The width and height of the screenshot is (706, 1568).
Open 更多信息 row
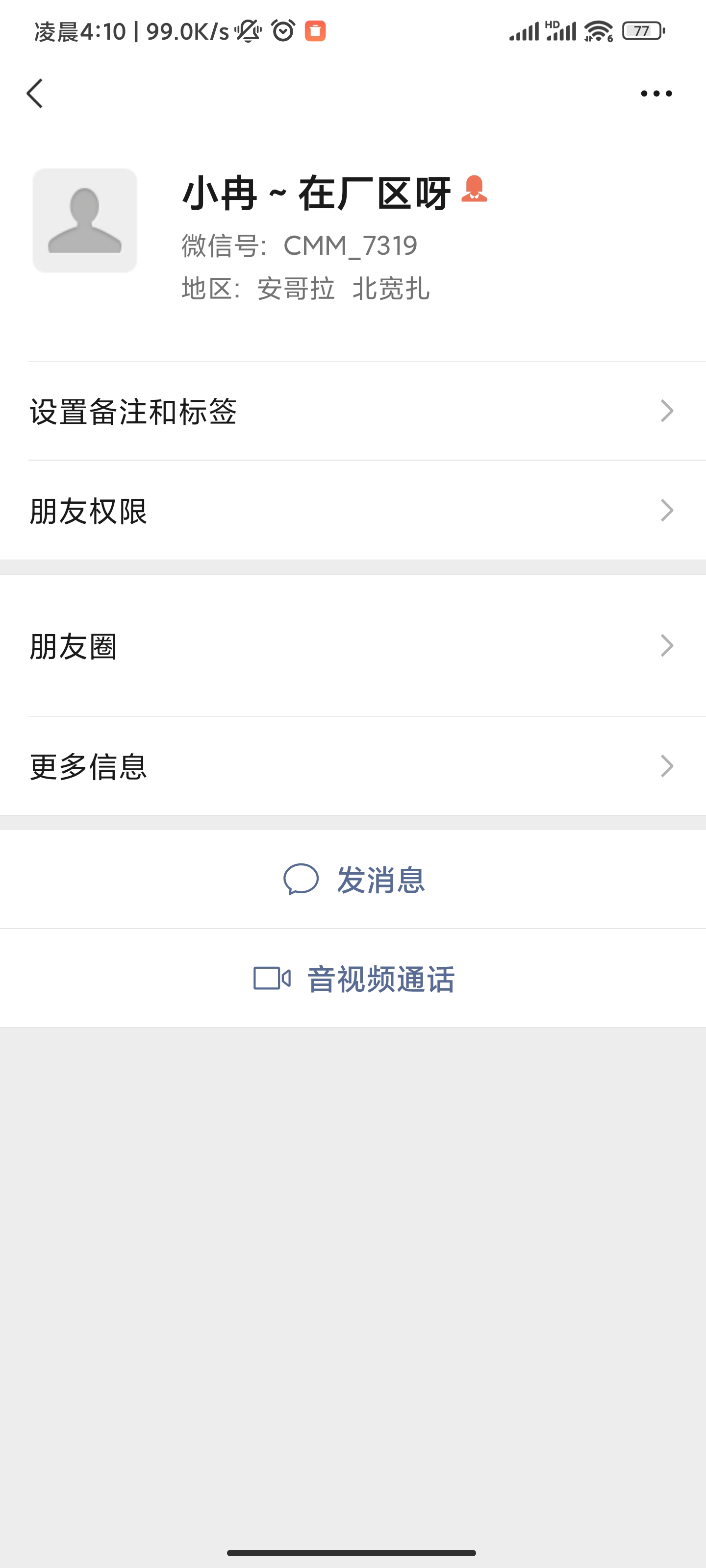(353, 766)
